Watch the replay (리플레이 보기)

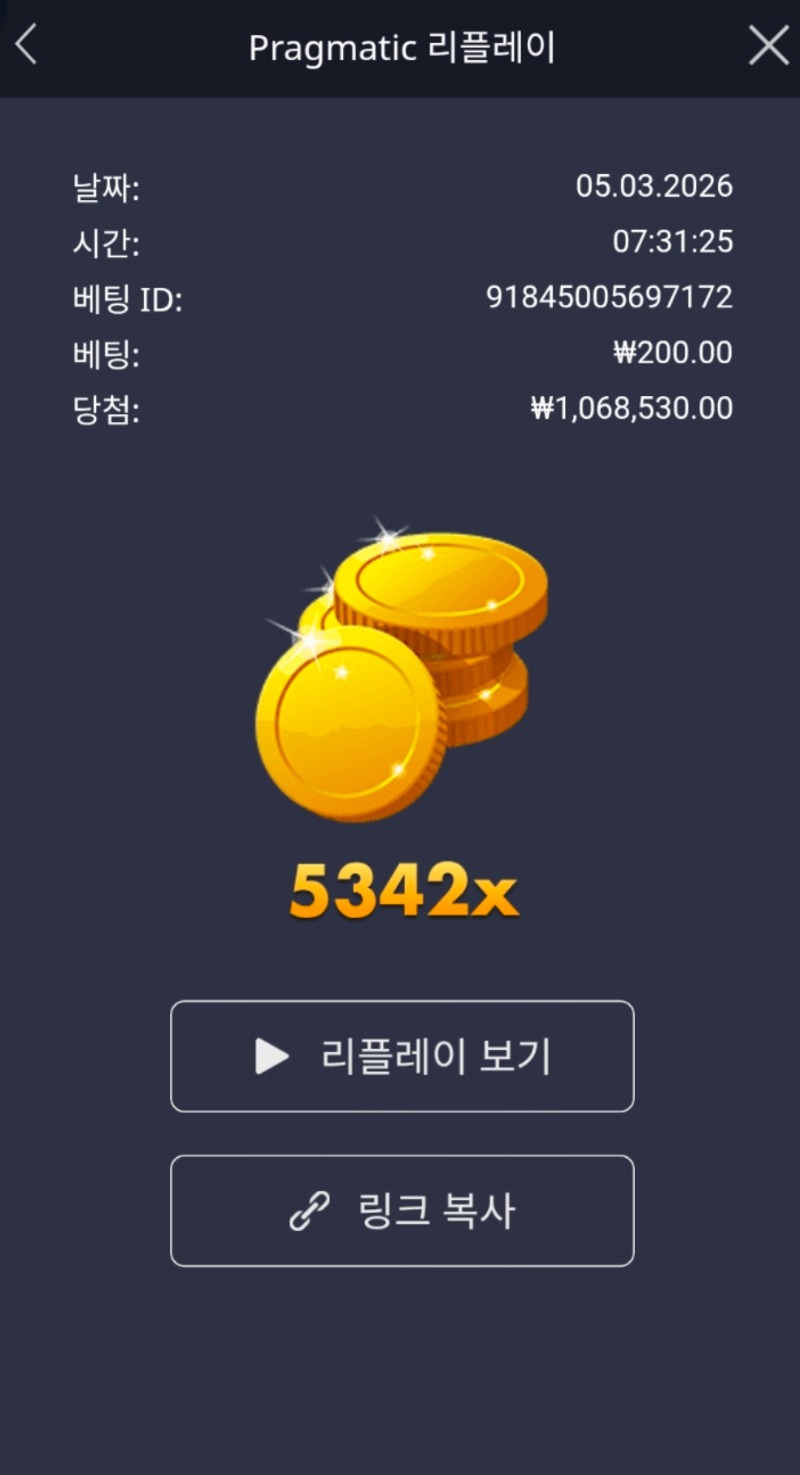(402, 1056)
